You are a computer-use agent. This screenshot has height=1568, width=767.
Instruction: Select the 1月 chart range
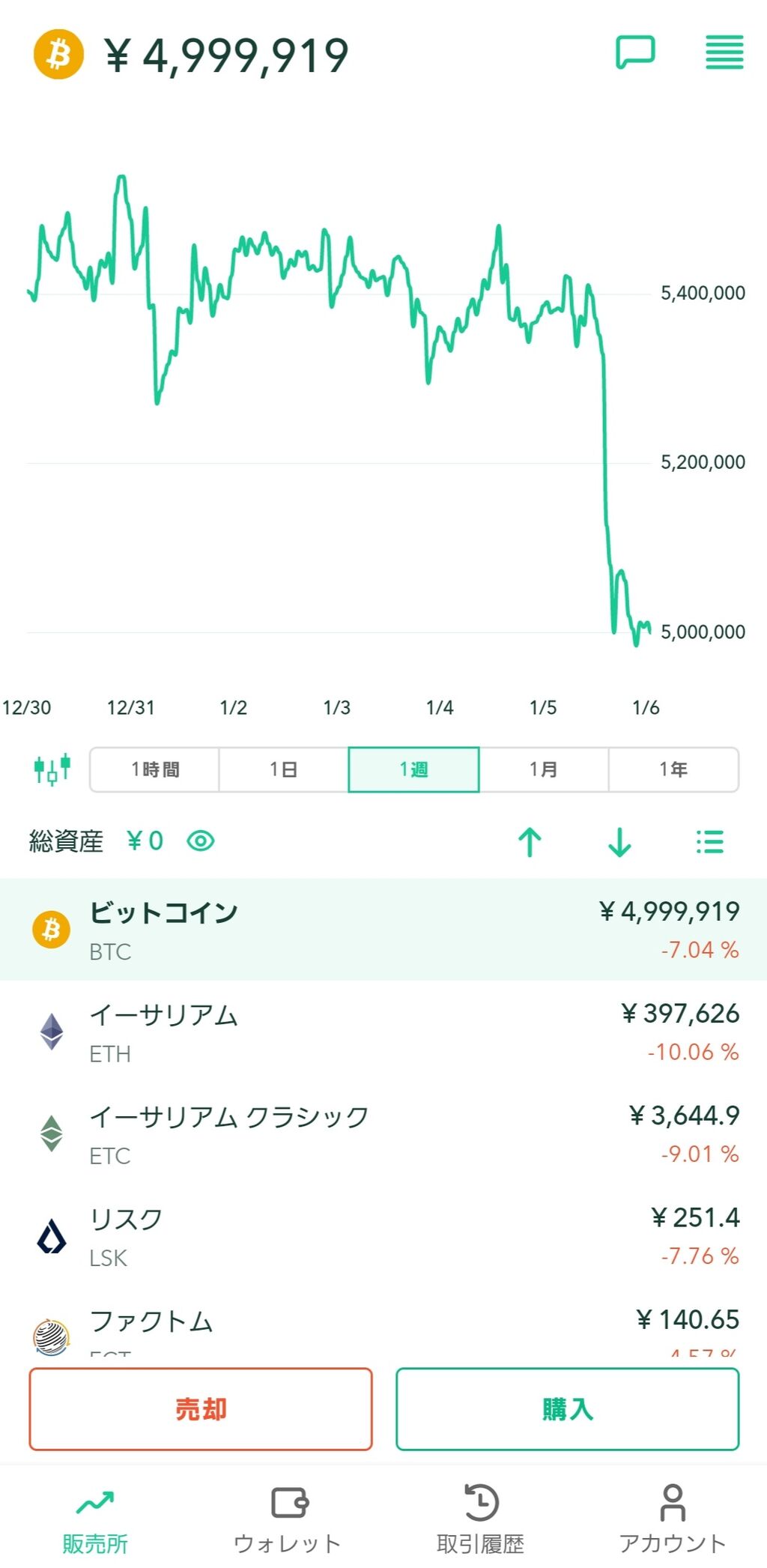click(544, 769)
